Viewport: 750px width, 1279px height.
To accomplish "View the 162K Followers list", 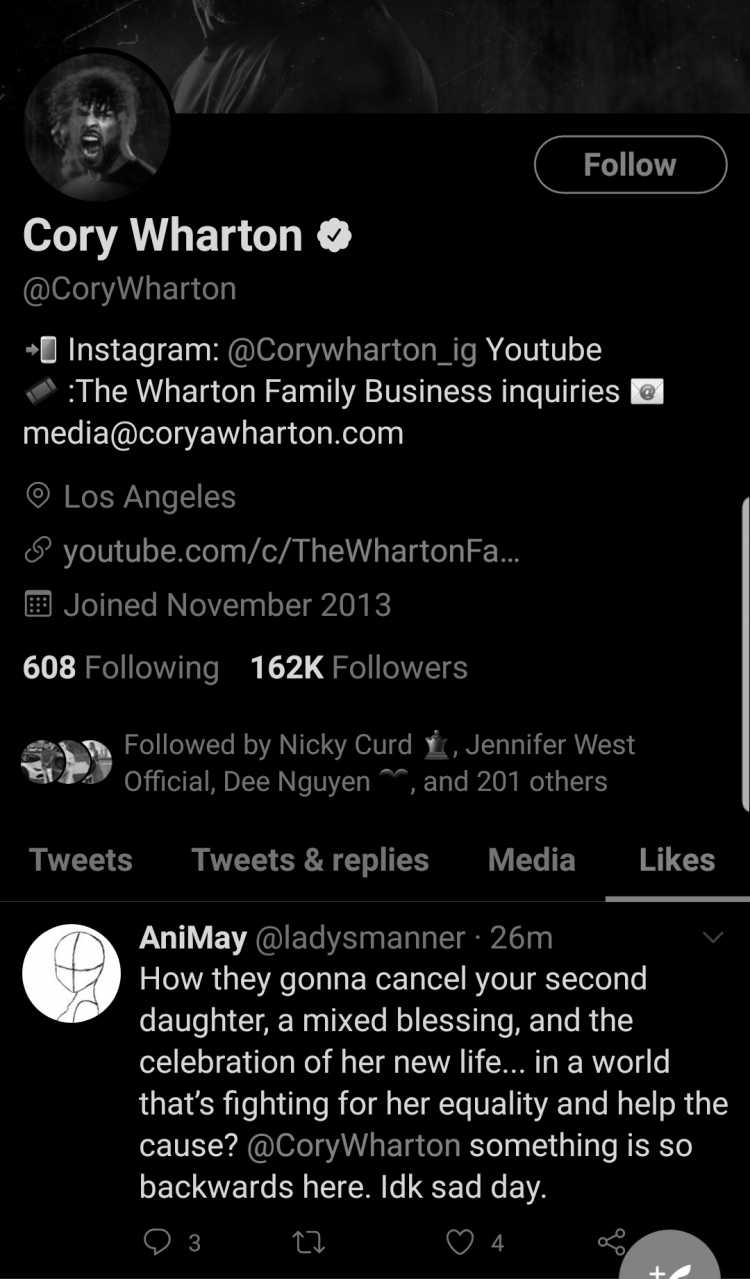I will (359, 667).
